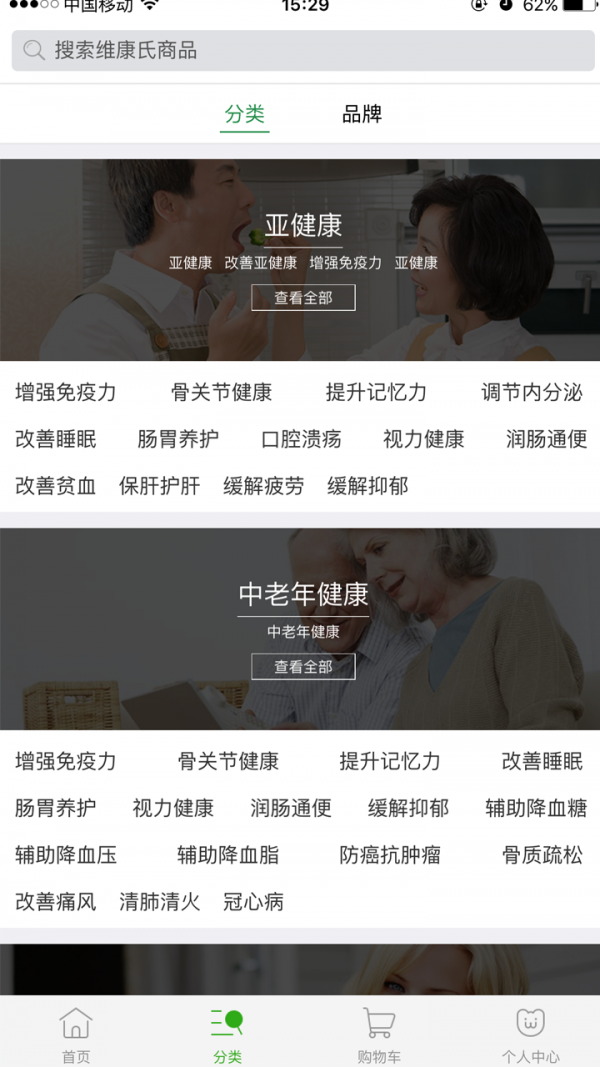View all under 亚健康 via 查看全部

tap(303, 297)
